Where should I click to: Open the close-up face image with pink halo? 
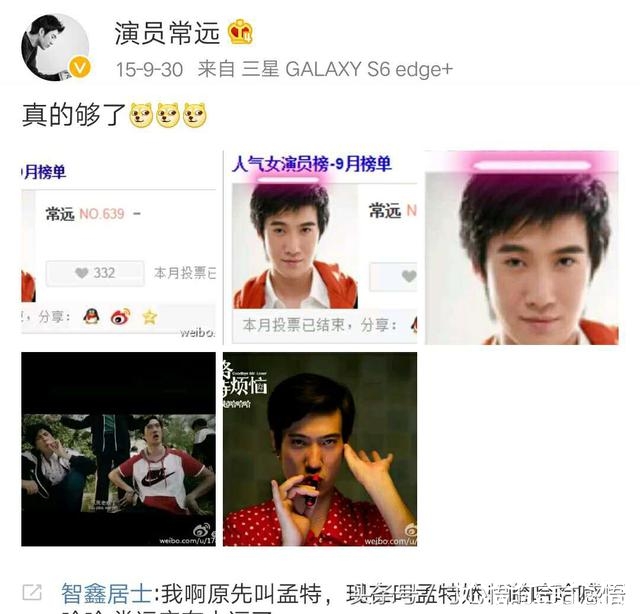521,247
